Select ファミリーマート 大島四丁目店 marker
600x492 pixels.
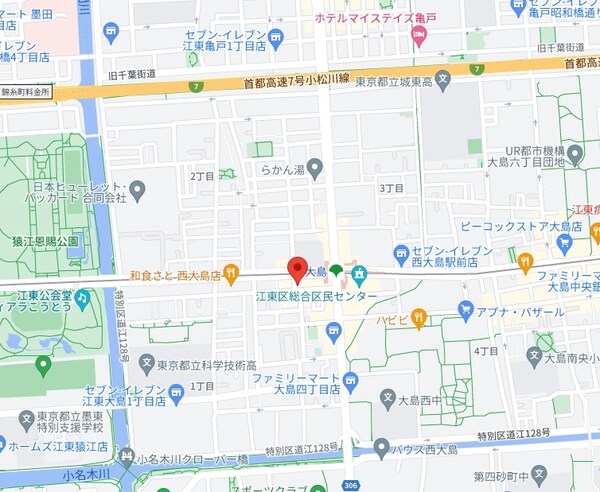350,379
